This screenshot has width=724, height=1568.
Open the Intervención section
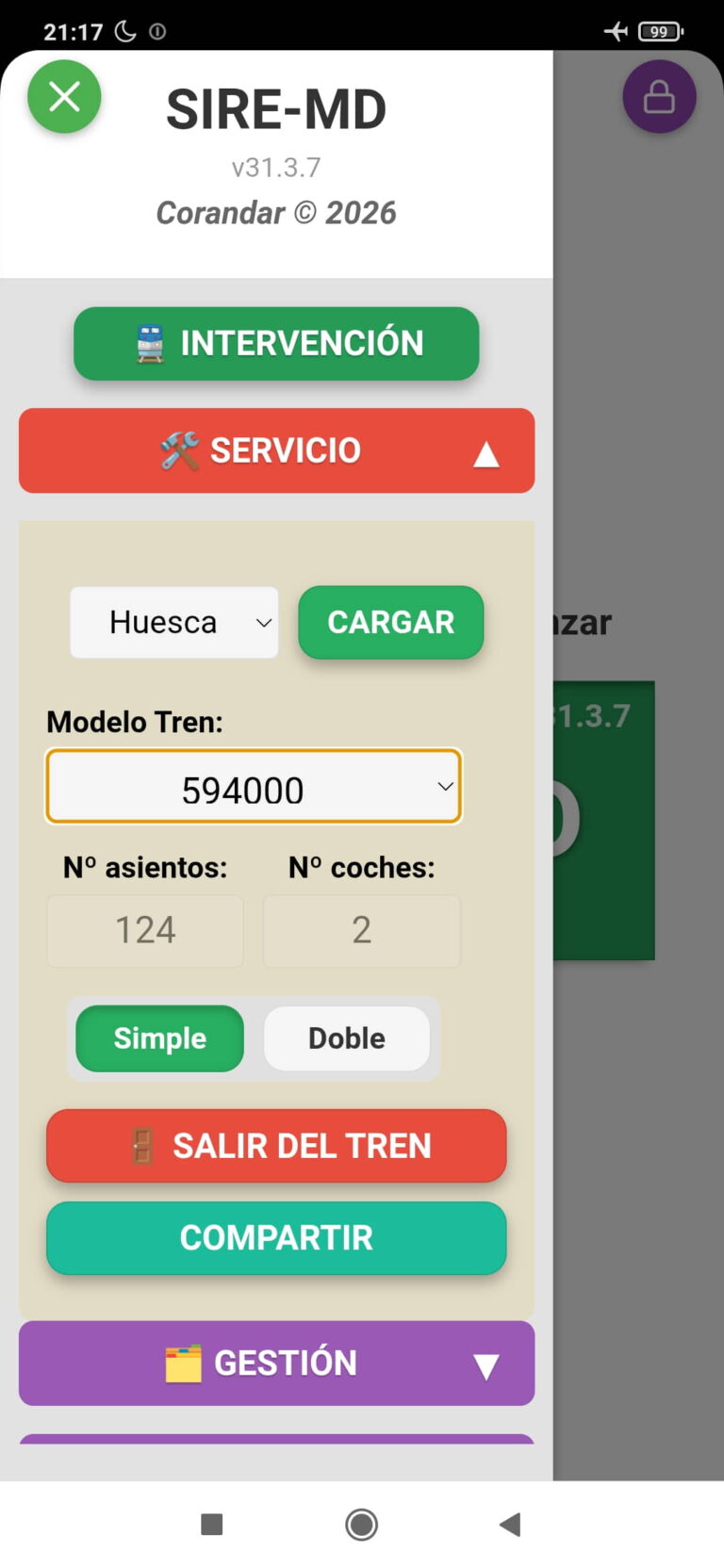coord(276,343)
